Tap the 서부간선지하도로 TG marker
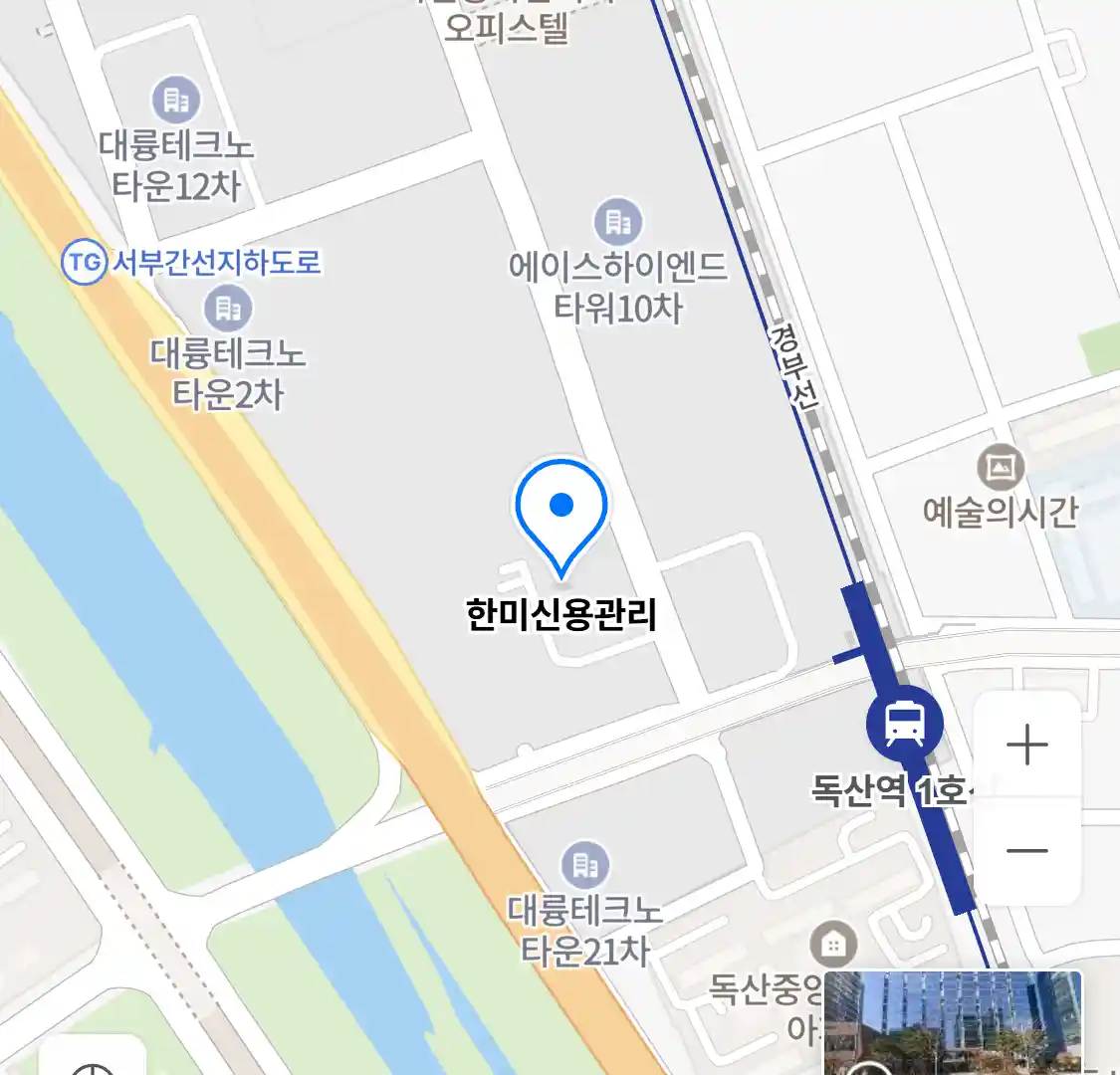 [x=85, y=262]
